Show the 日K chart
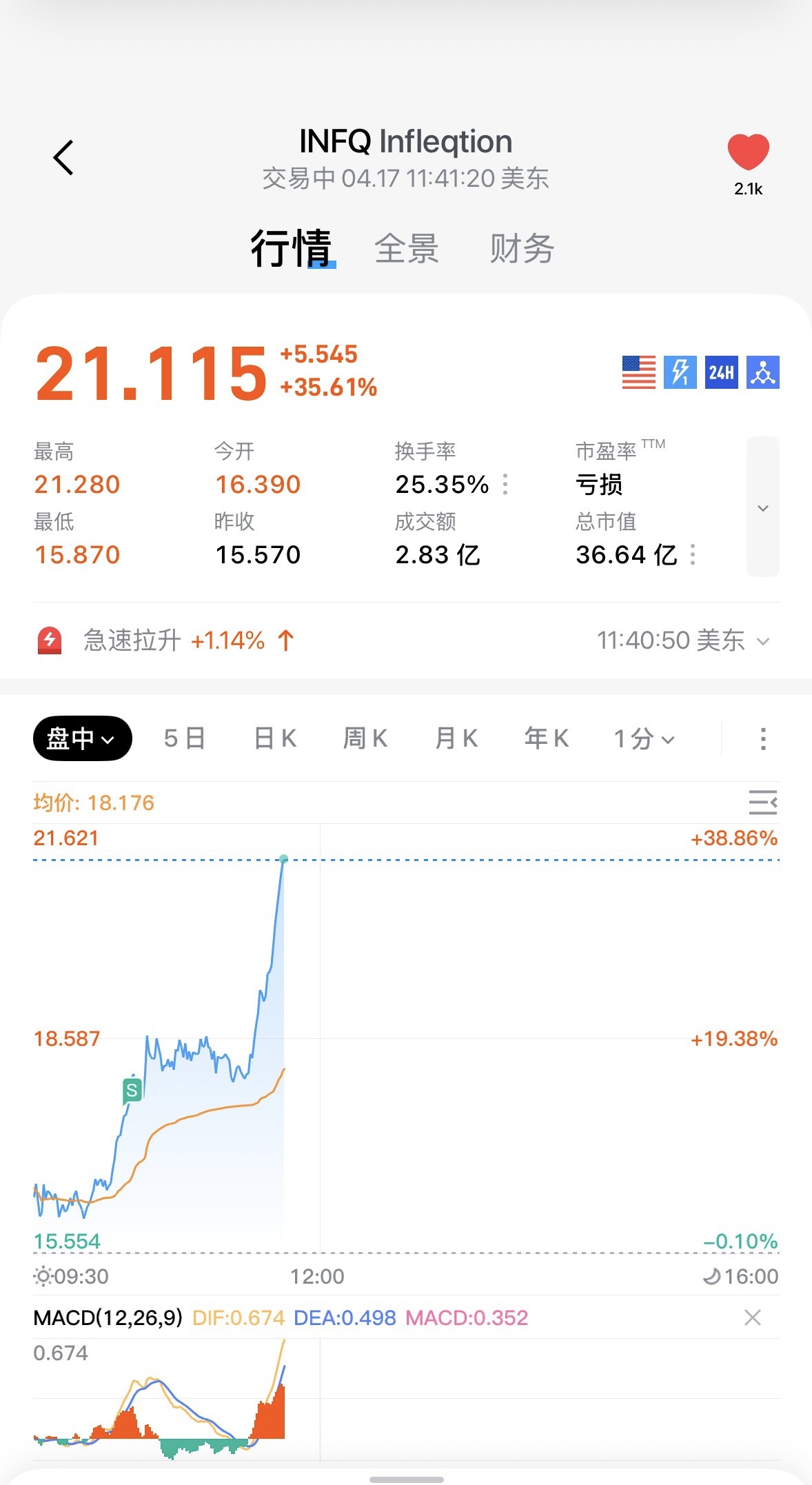 coord(275,738)
